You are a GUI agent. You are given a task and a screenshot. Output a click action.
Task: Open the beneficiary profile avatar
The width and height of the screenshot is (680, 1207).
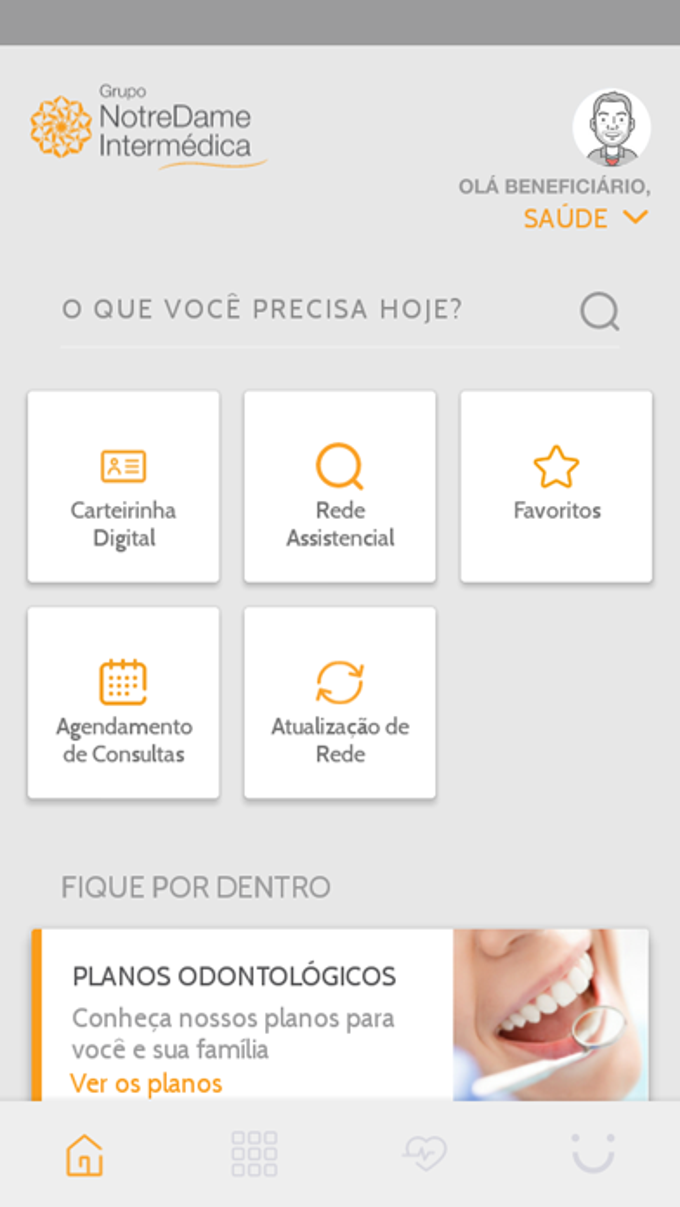click(x=611, y=129)
